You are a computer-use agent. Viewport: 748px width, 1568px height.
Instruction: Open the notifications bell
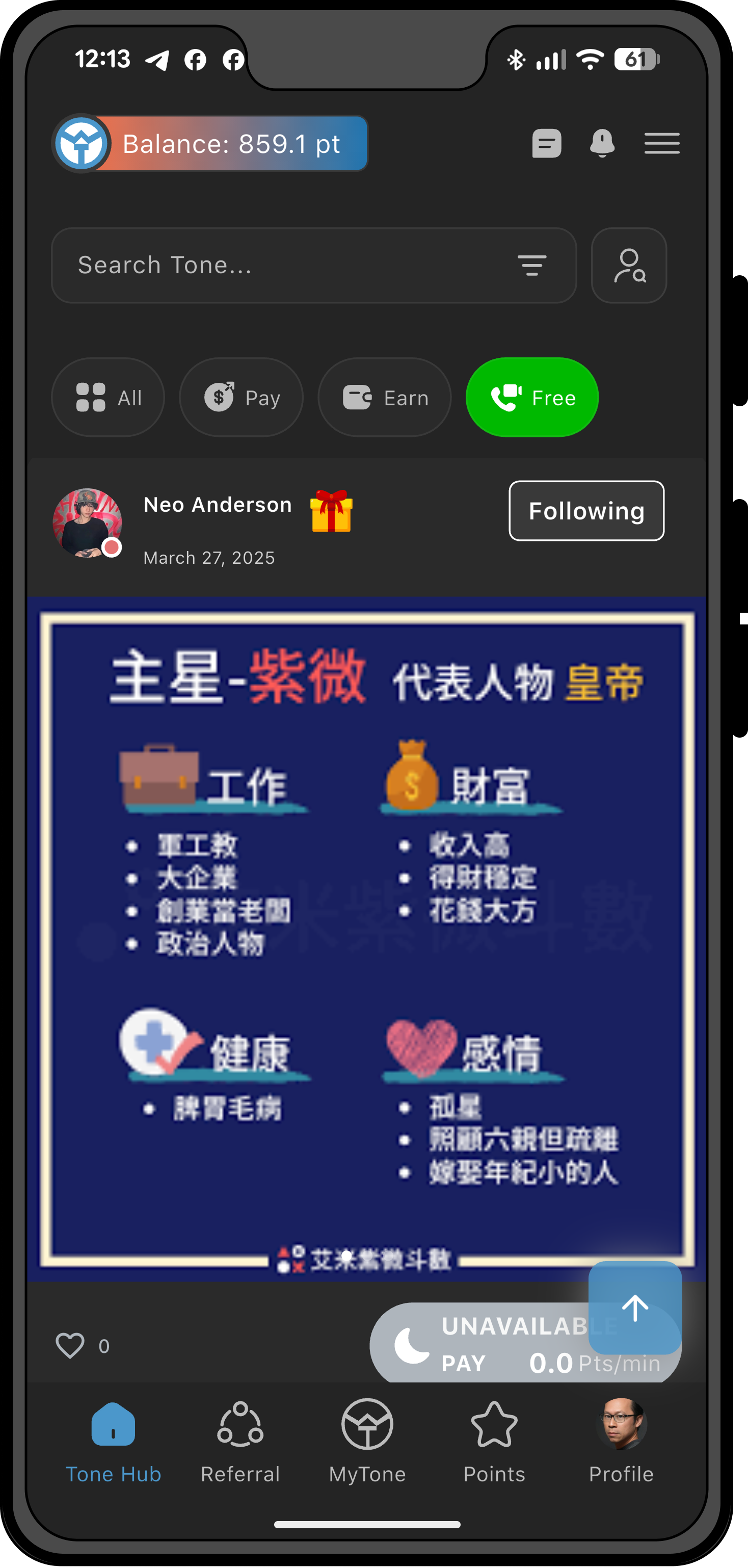601,144
